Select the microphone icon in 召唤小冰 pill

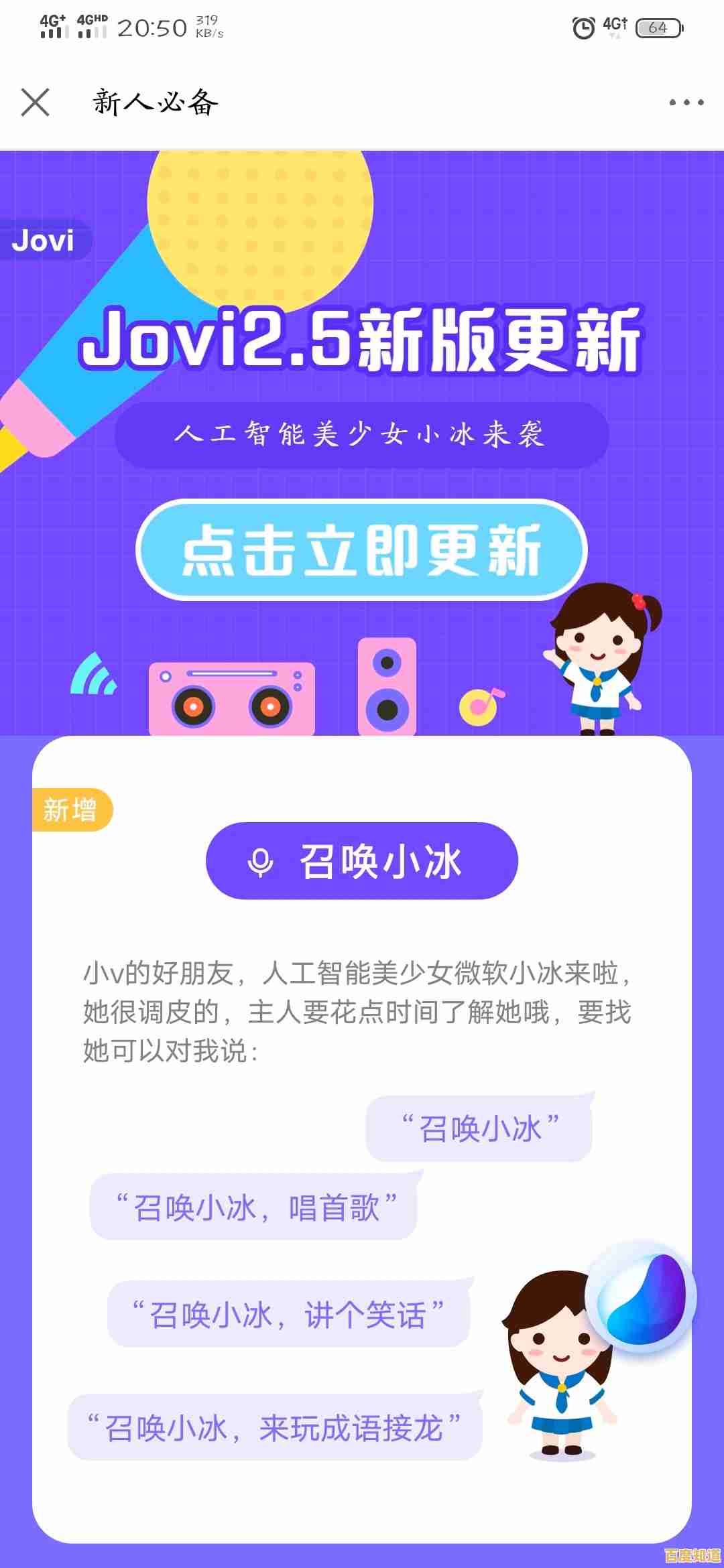261,863
